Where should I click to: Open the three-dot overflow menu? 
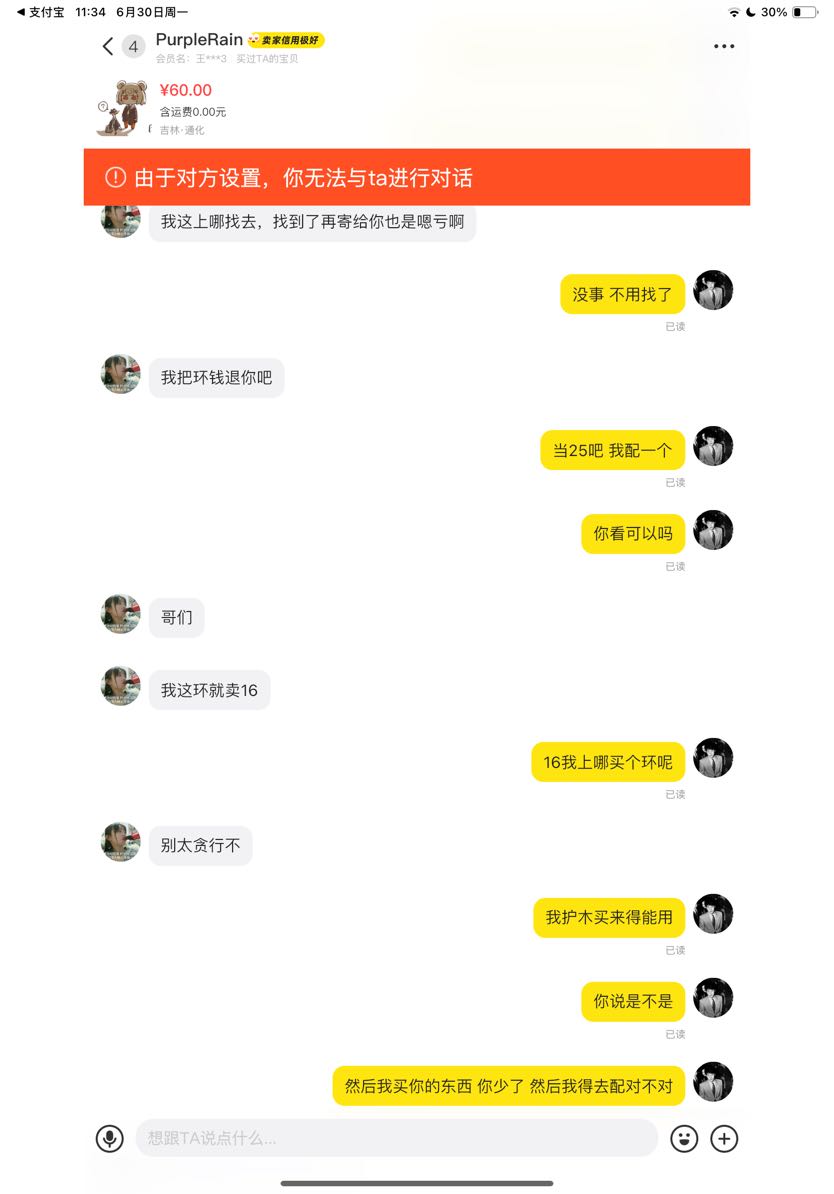[724, 46]
